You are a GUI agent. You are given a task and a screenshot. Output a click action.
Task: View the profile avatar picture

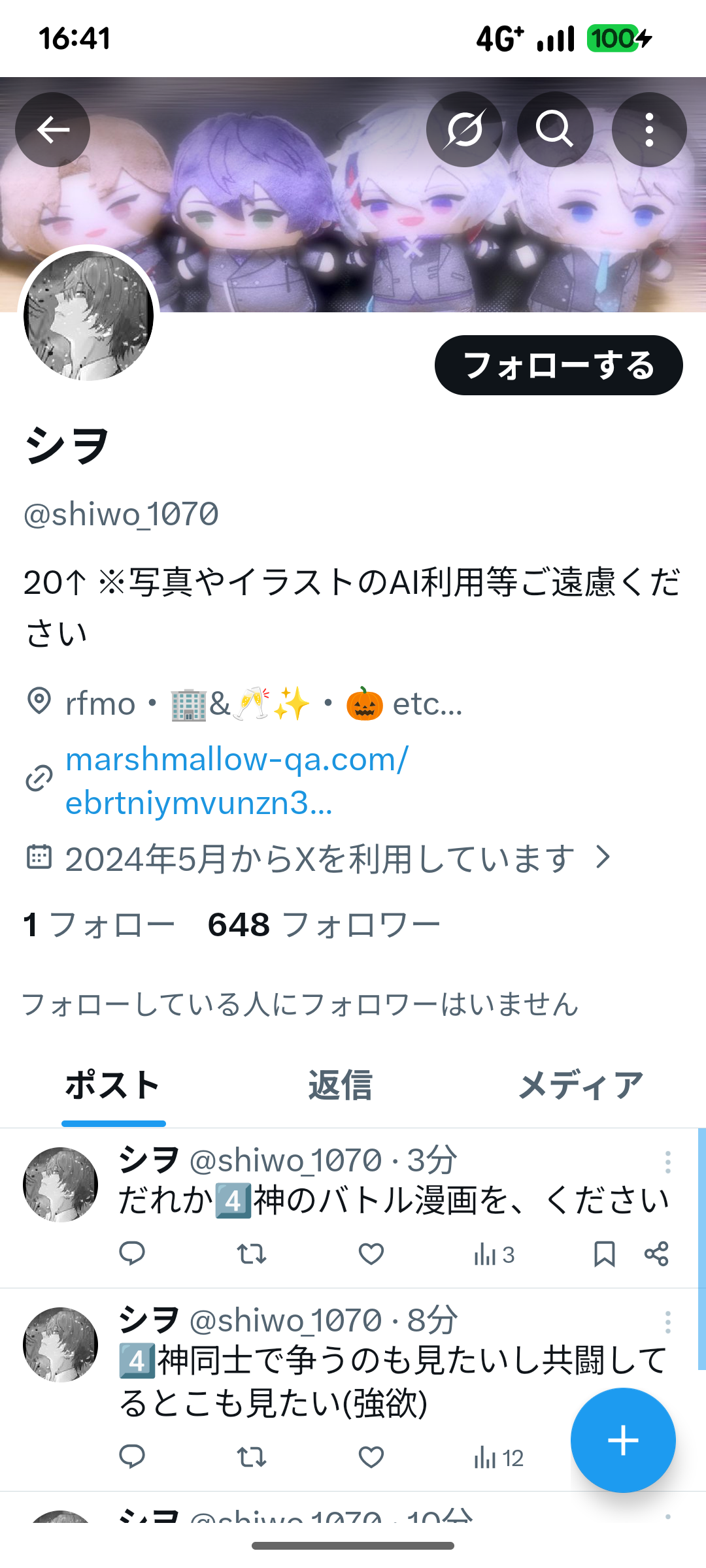(89, 315)
